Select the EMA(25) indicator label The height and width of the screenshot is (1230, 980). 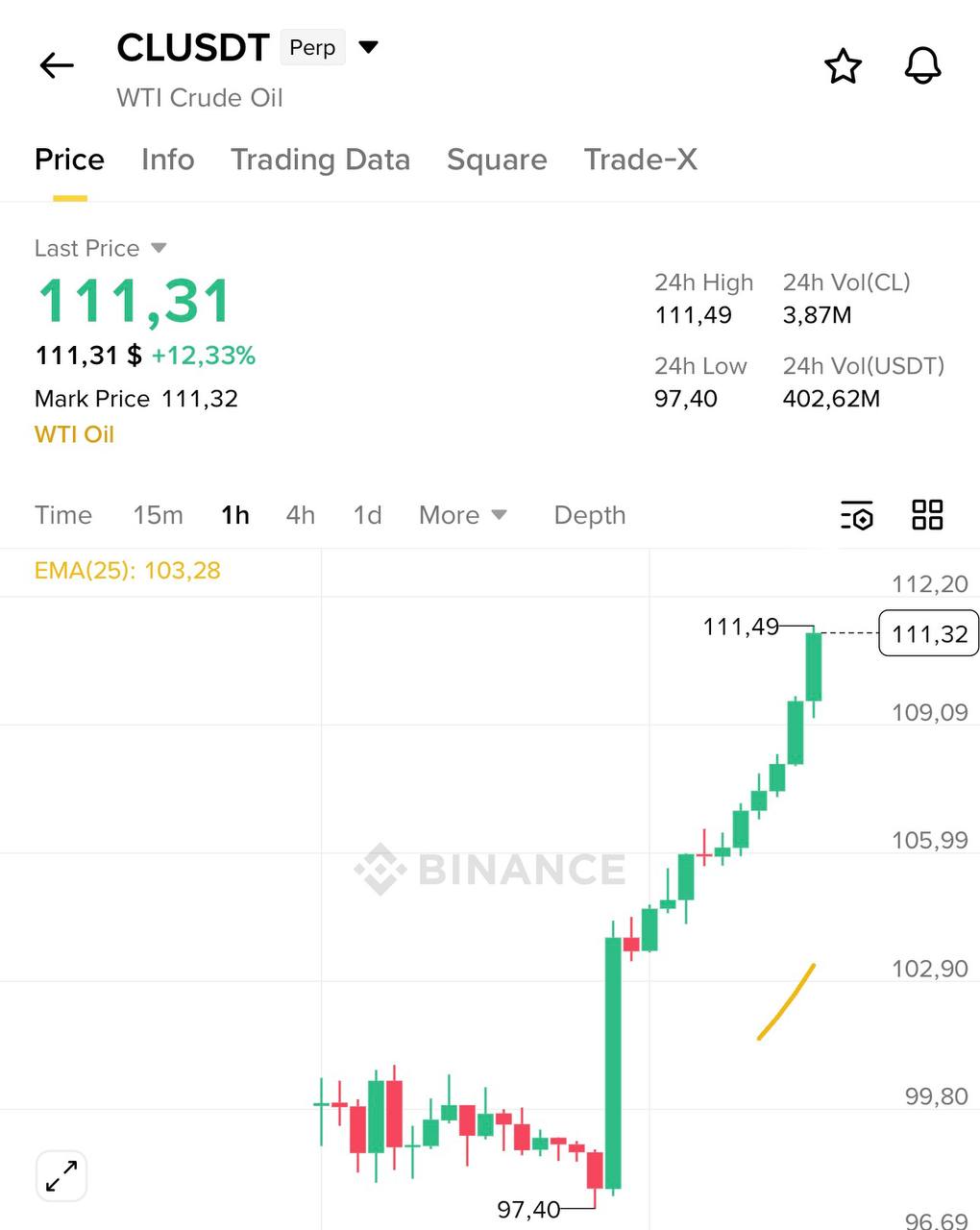point(126,570)
